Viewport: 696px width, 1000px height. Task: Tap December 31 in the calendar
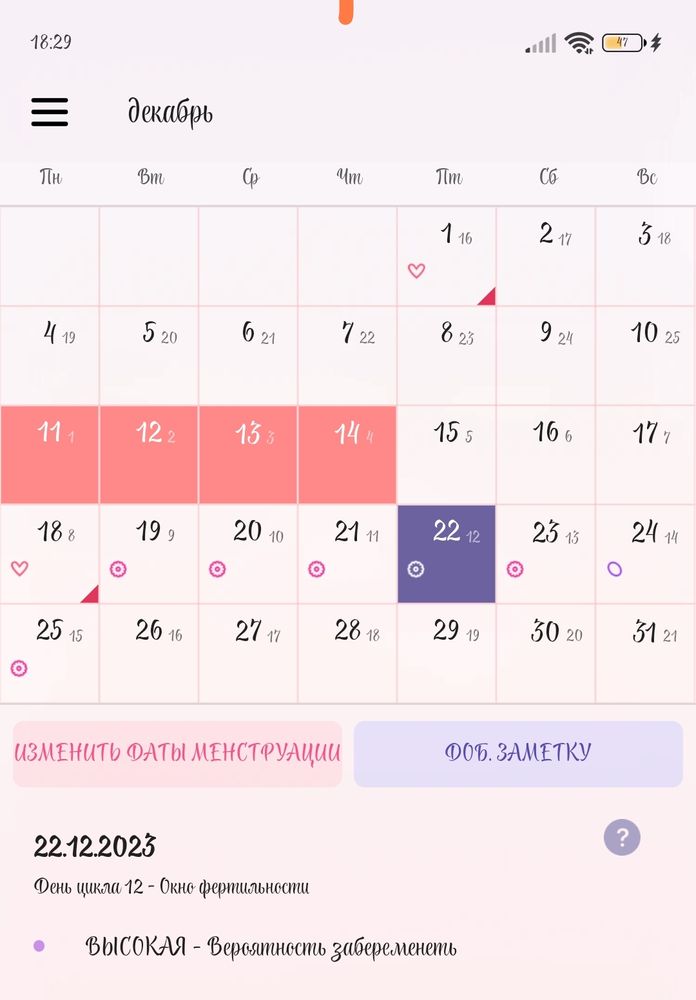(645, 652)
